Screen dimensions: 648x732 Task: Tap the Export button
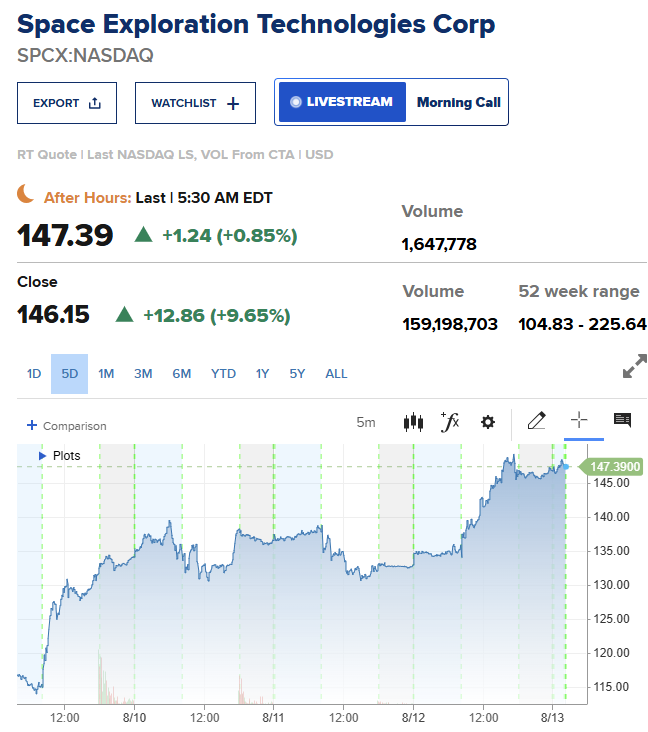point(67,103)
